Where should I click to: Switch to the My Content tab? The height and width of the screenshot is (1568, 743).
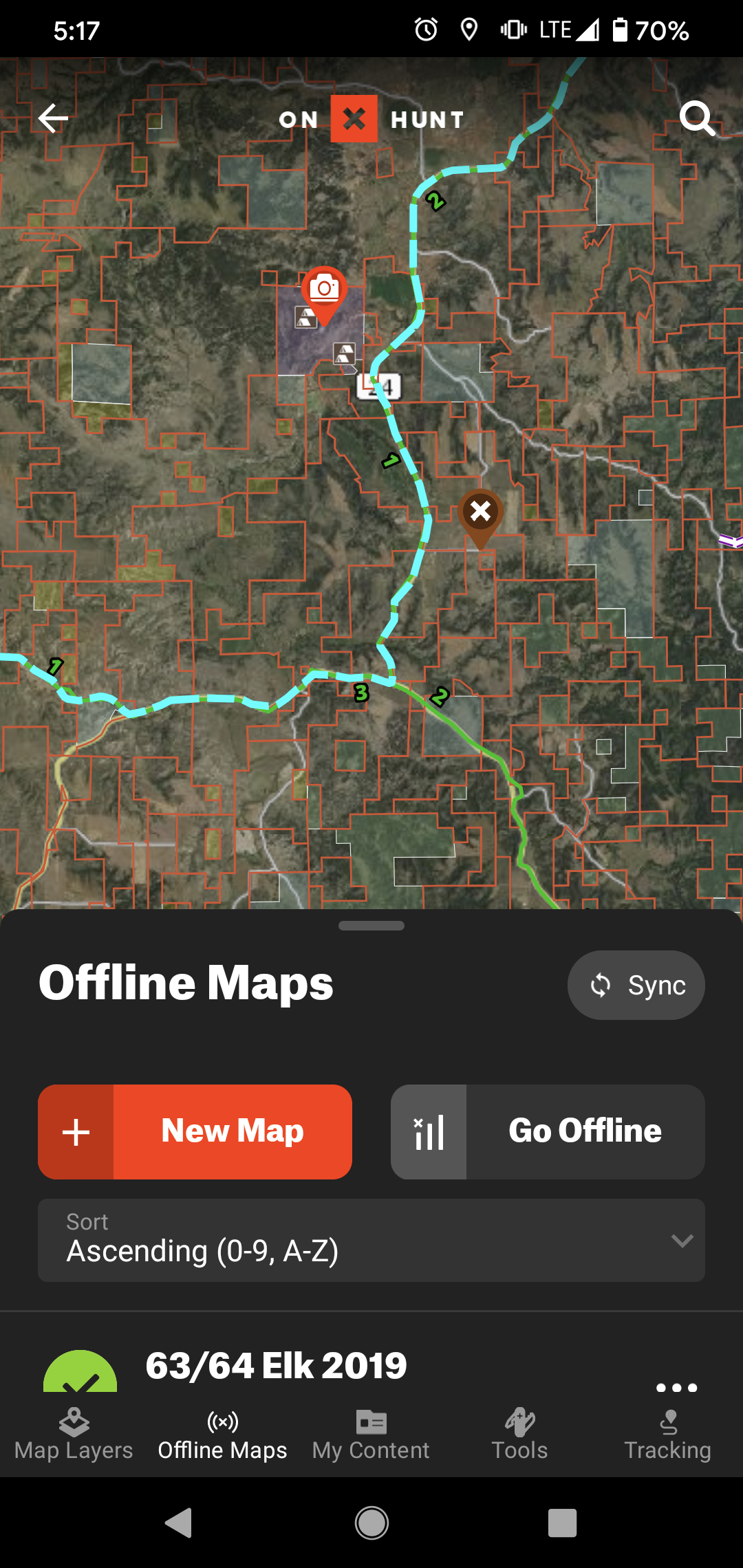pyautogui.click(x=371, y=1435)
